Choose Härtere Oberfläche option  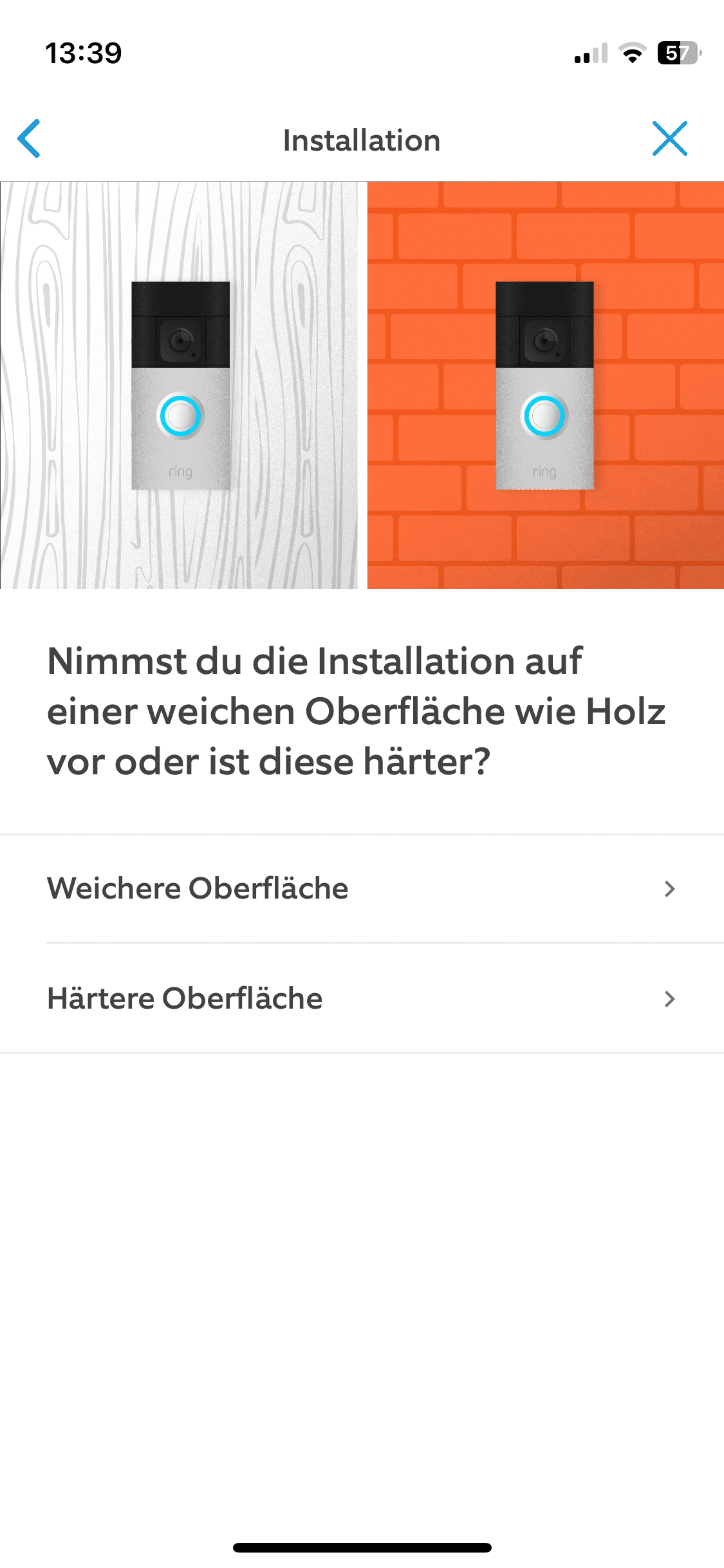[x=362, y=998]
